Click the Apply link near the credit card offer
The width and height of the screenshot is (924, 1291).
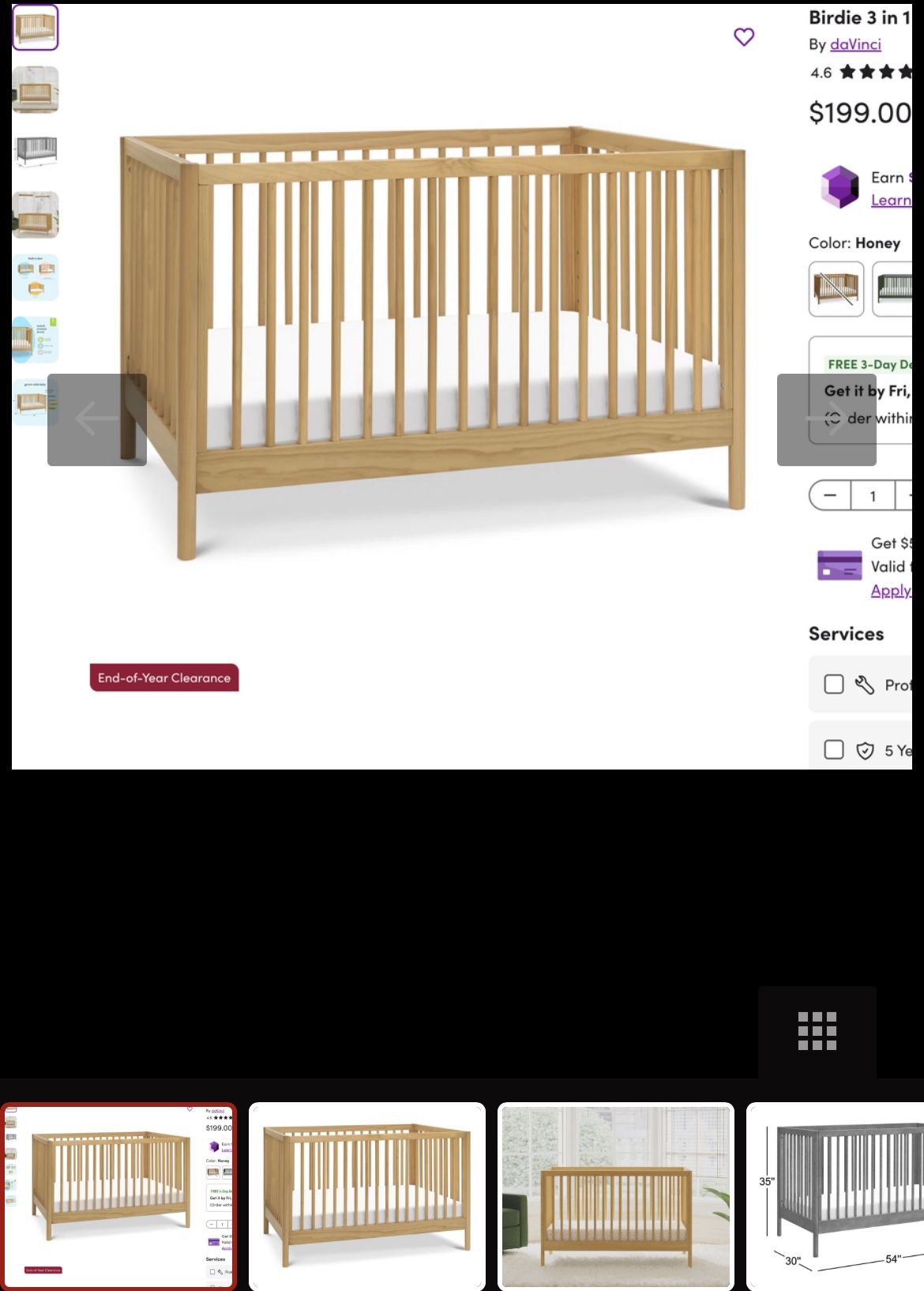coord(892,590)
